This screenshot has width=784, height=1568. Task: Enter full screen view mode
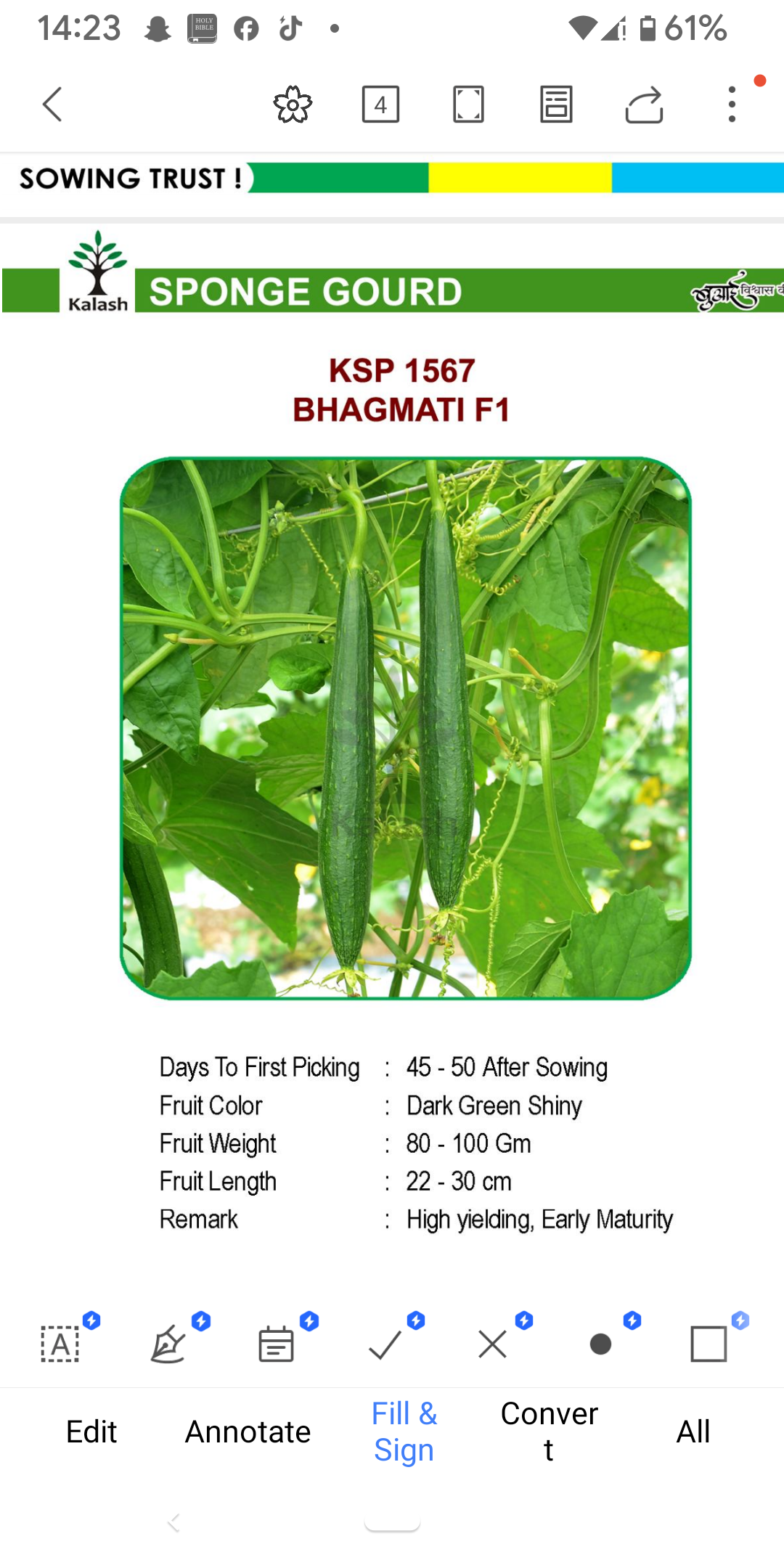coord(468,105)
